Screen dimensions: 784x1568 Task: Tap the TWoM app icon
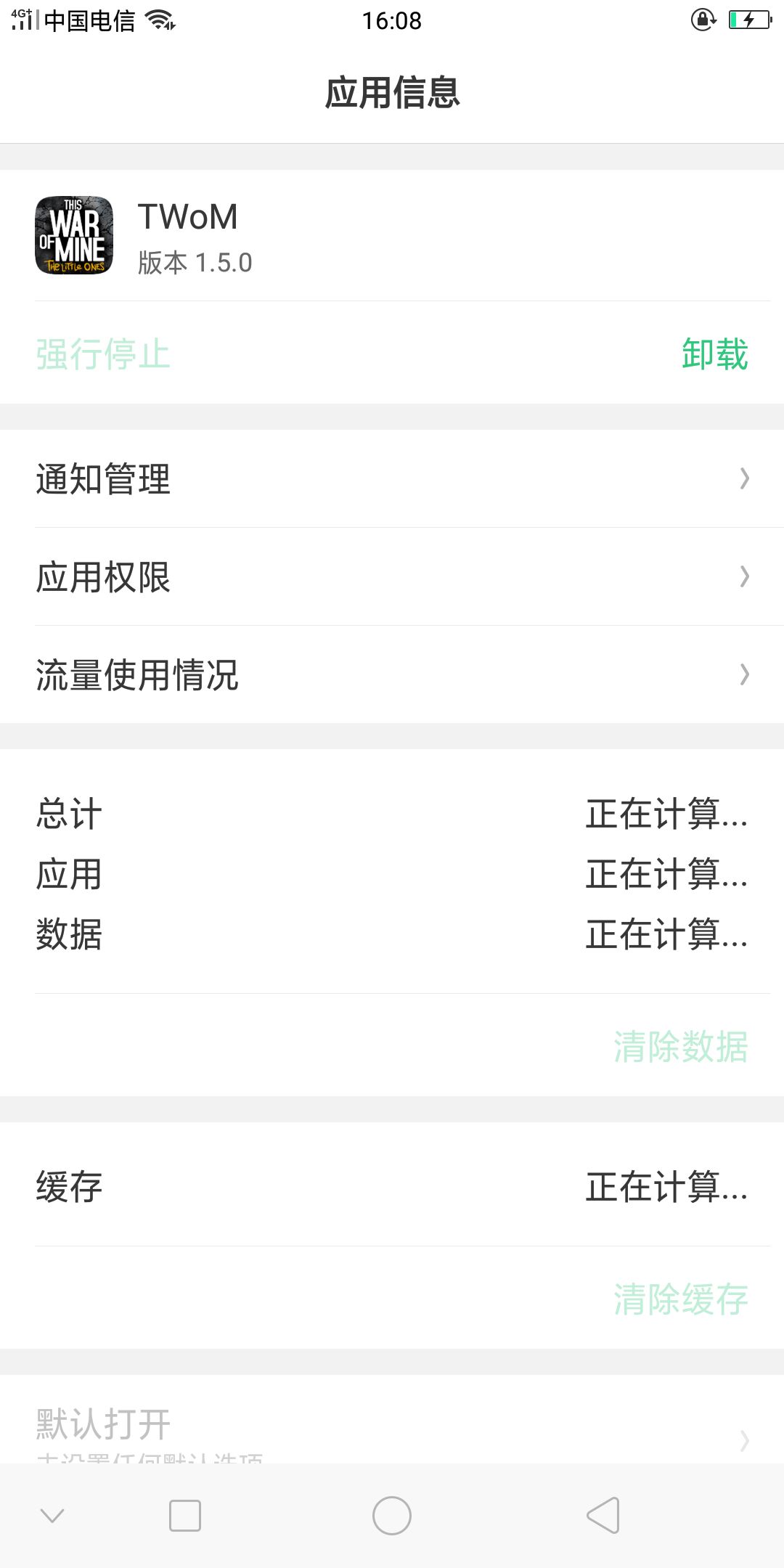click(74, 236)
